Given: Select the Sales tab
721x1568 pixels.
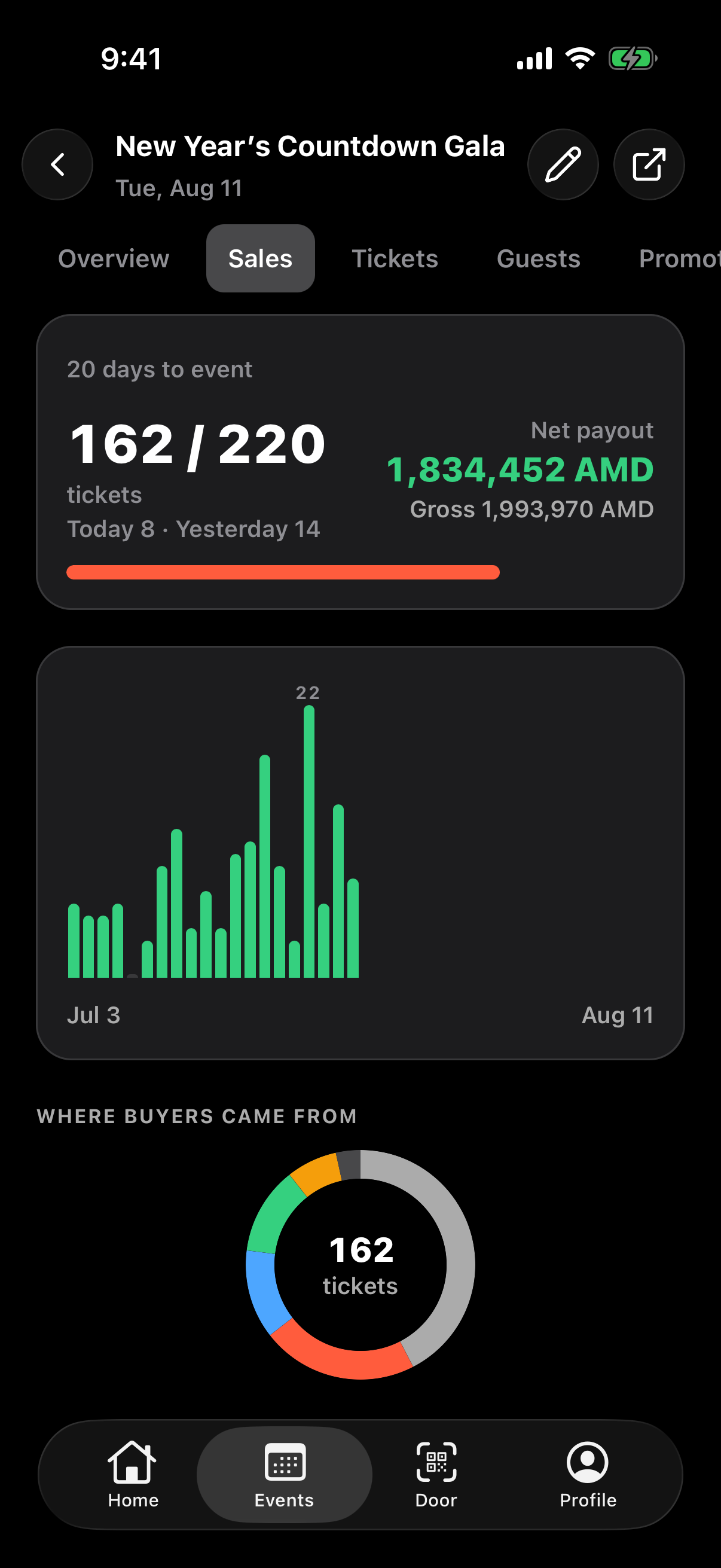Looking at the screenshot, I should pyautogui.click(x=261, y=259).
